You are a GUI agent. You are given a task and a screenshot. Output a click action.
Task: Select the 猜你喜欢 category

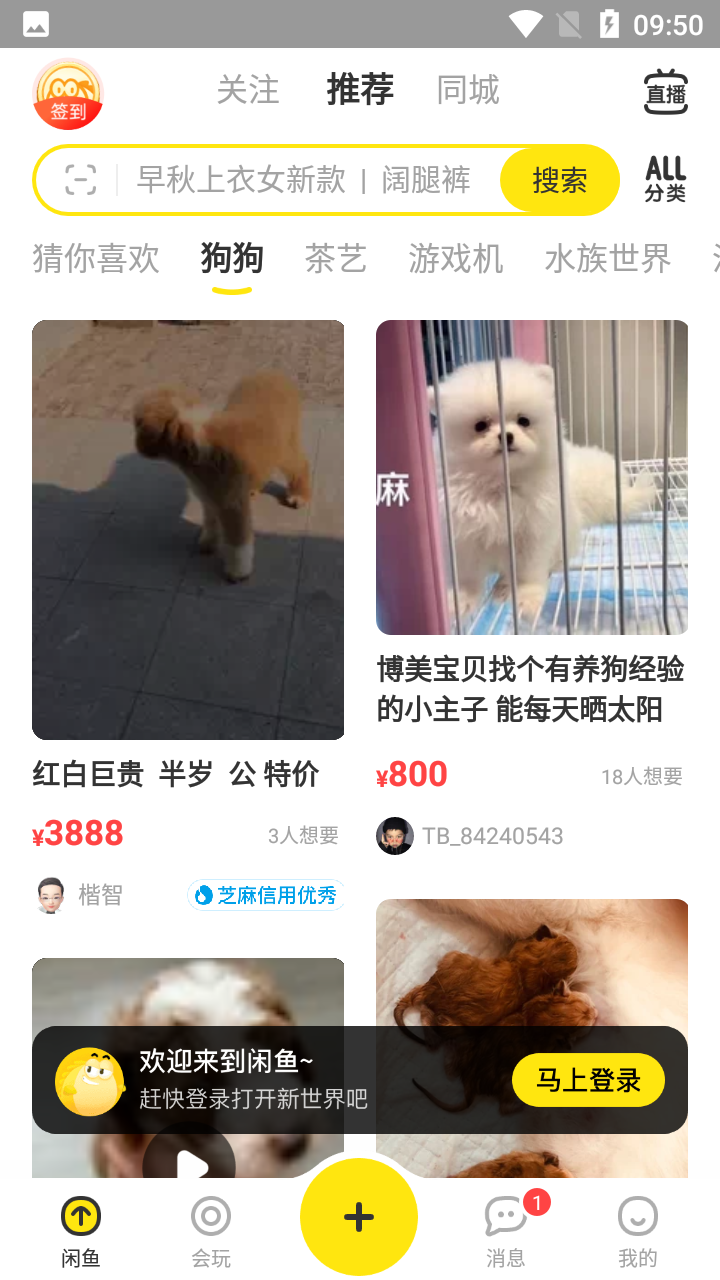(x=96, y=259)
